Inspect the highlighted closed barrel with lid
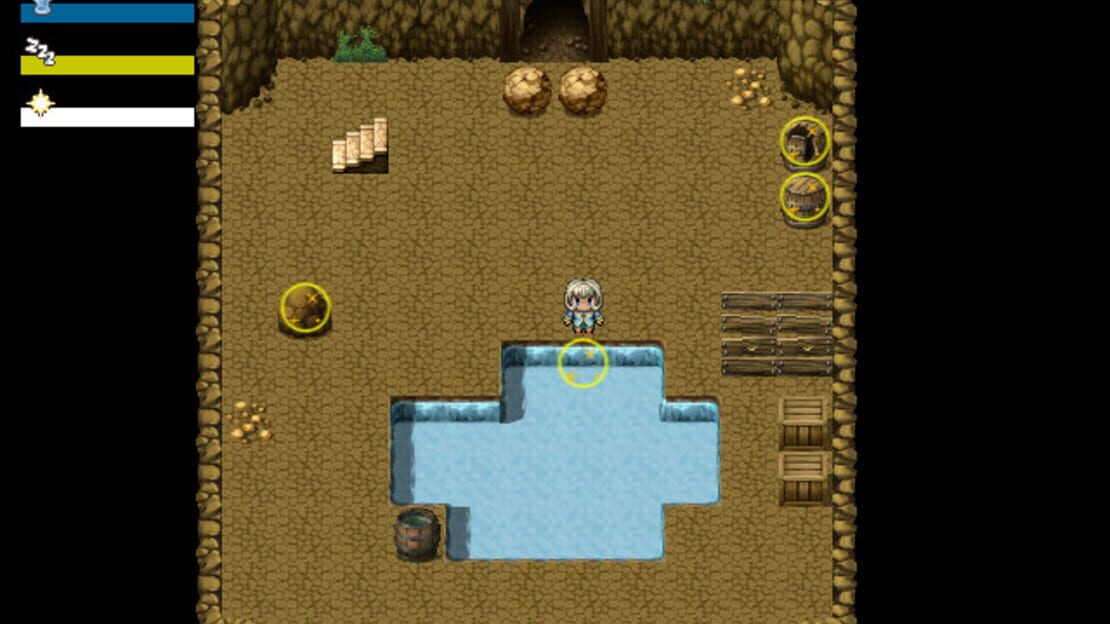This screenshot has height=624, width=1110. pyautogui.click(x=804, y=199)
